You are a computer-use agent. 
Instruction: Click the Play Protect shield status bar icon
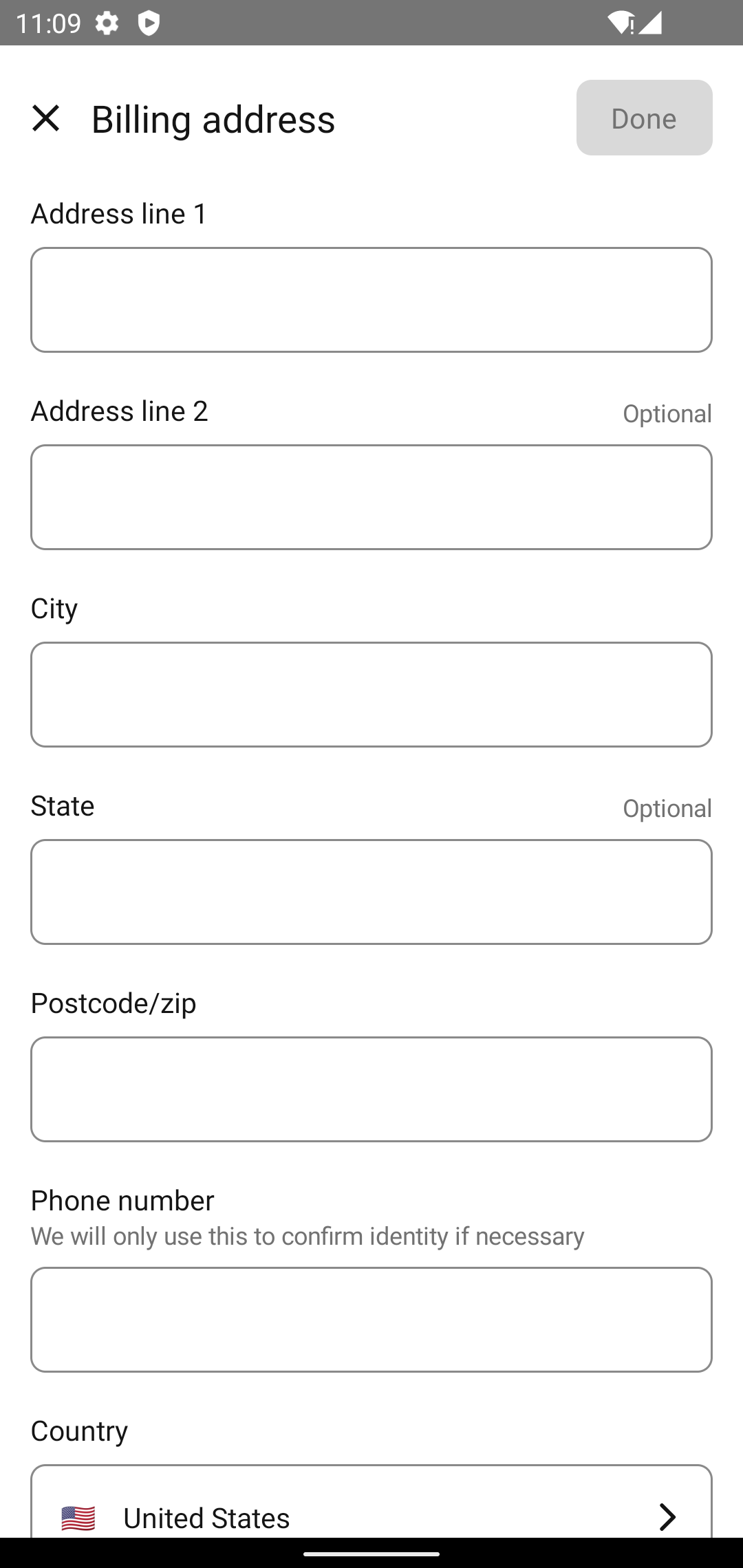click(x=148, y=23)
